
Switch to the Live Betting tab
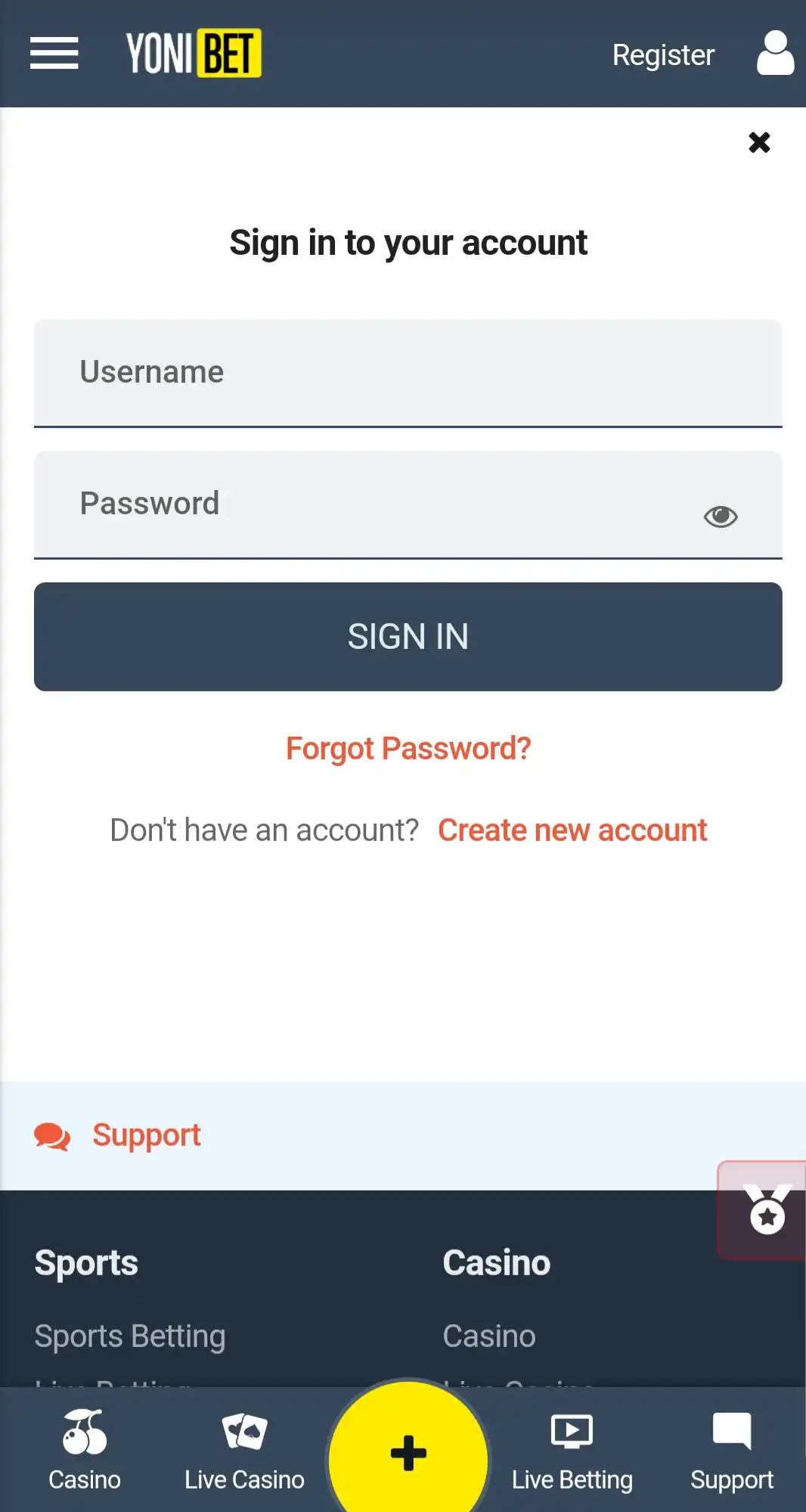click(572, 1450)
